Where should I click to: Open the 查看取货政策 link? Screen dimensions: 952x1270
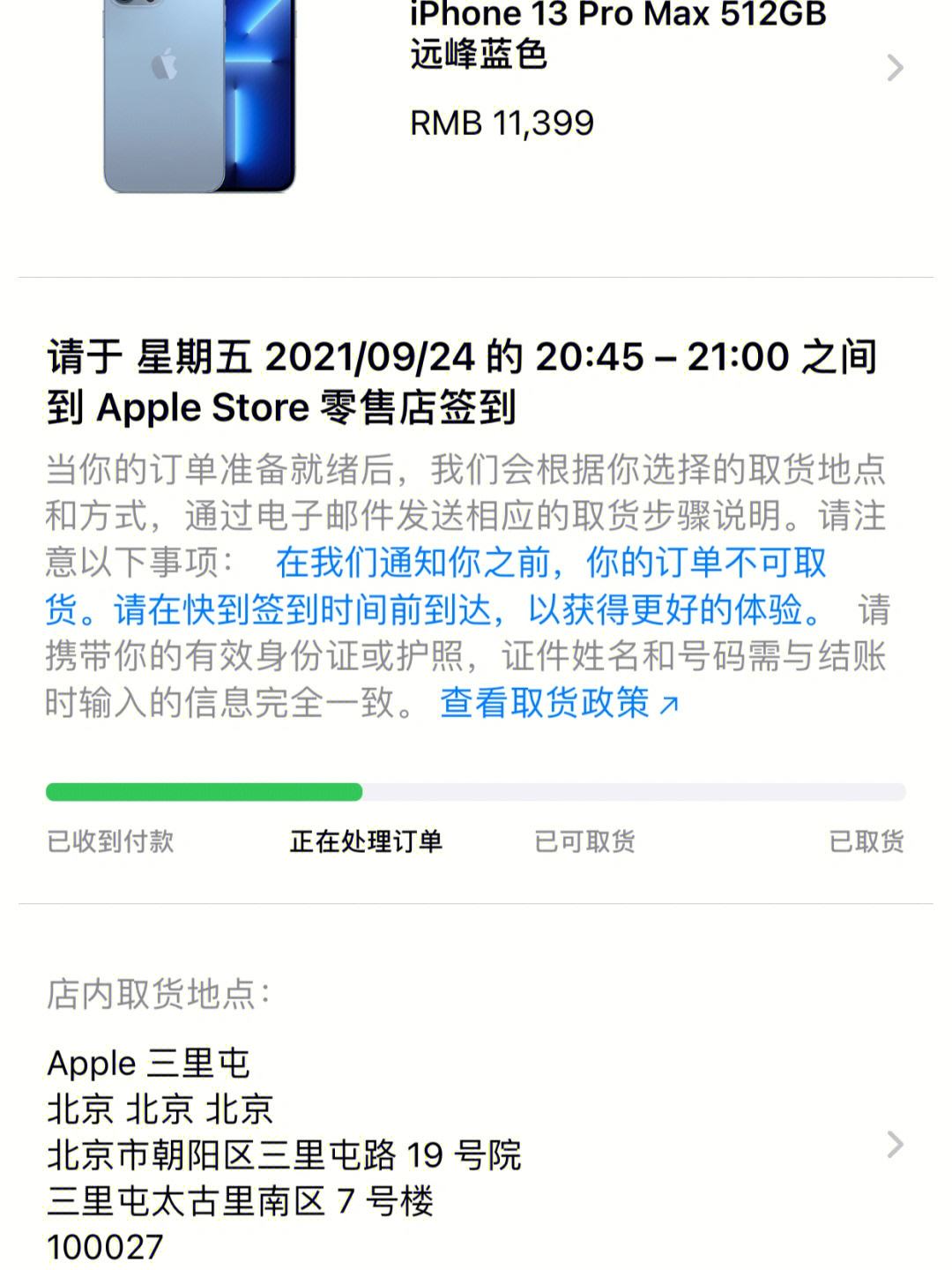[559, 703]
